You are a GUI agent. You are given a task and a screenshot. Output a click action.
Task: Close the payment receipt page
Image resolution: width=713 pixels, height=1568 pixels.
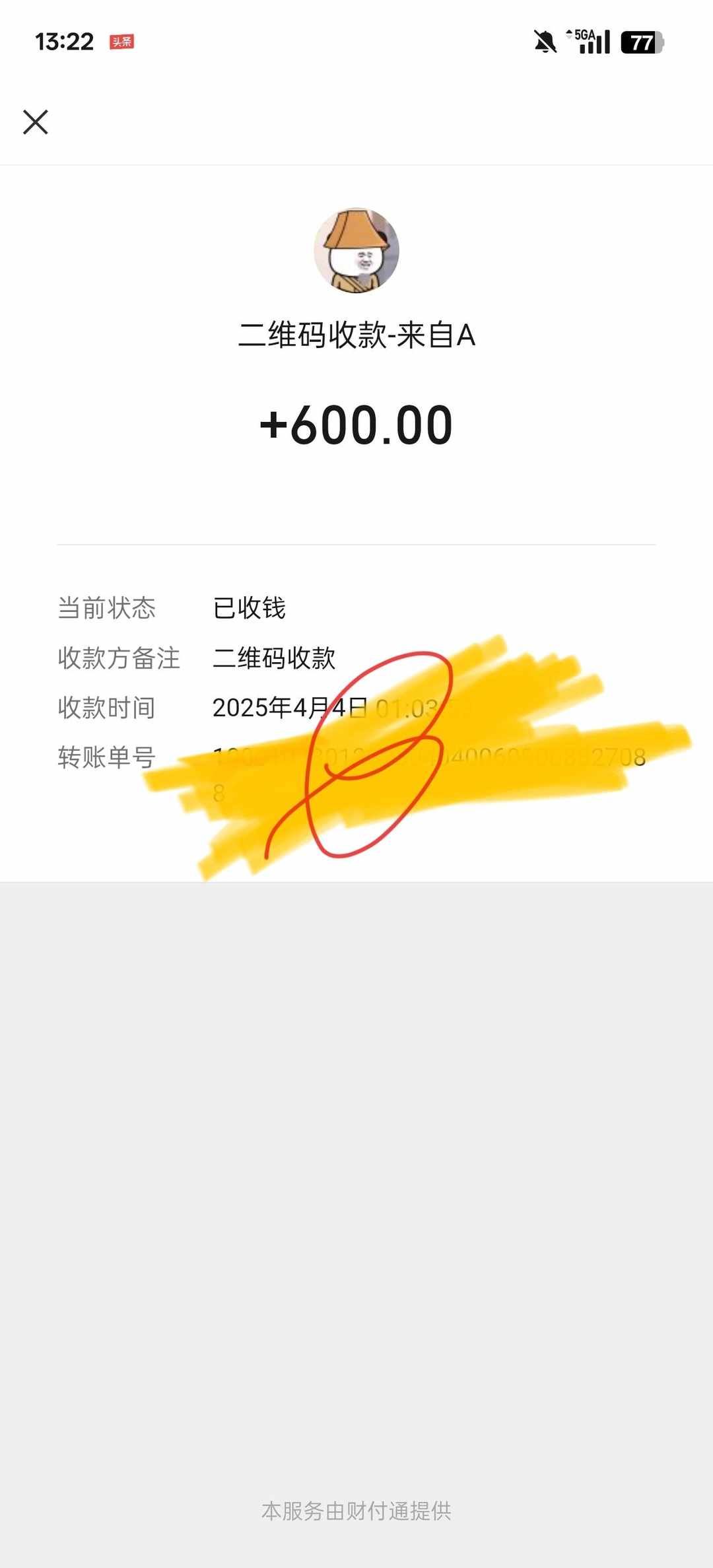pos(36,122)
